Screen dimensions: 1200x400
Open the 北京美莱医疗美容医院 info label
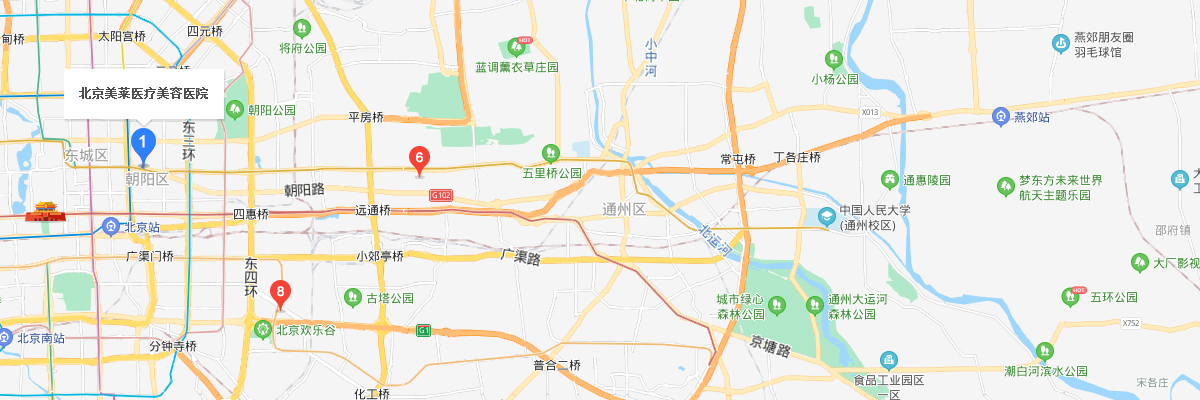pyautogui.click(x=144, y=93)
